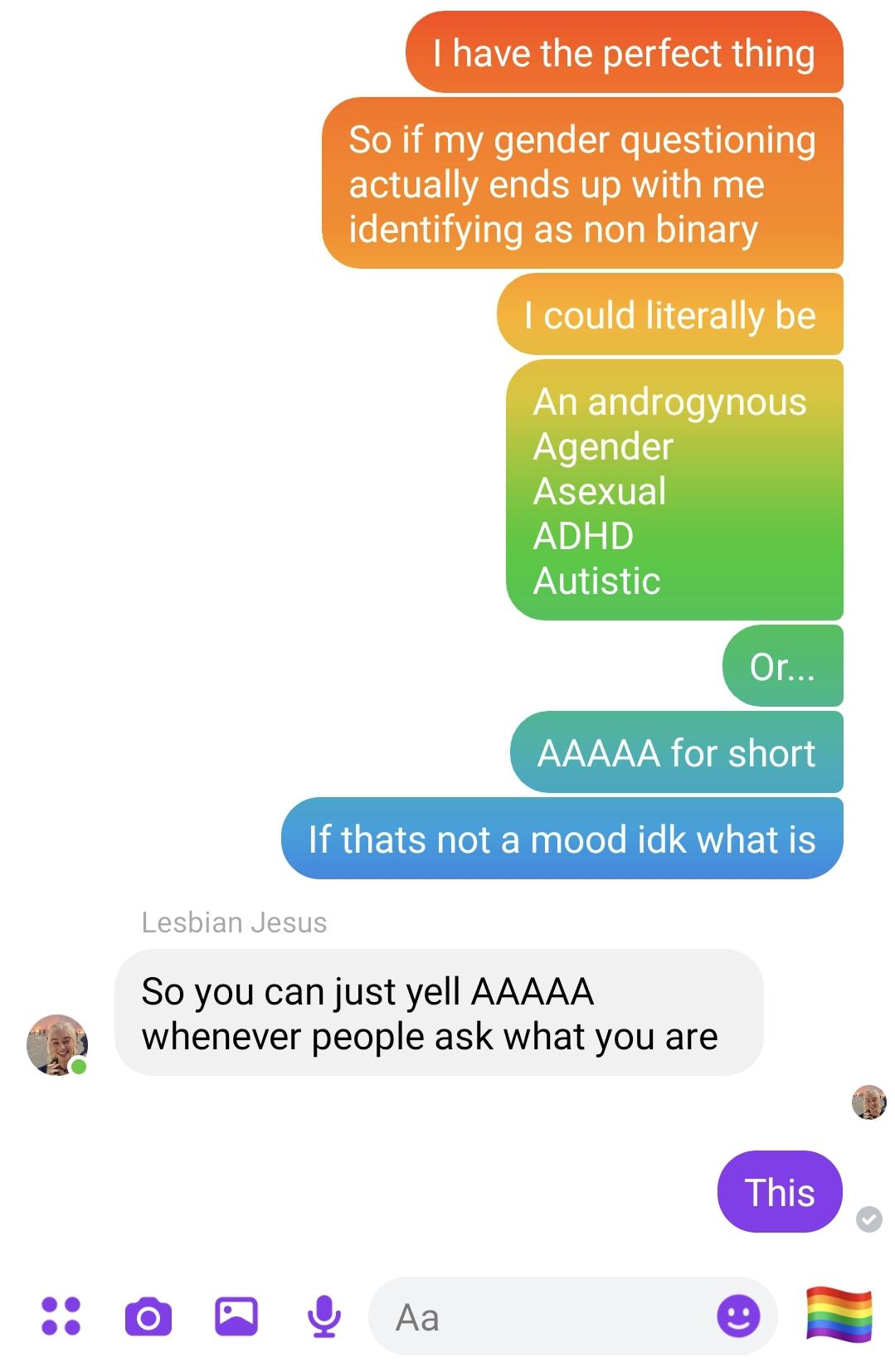This screenshot has width=895, height=1372.
Task: Open the camera to take a photo
Action: [x=148, y=1316]
